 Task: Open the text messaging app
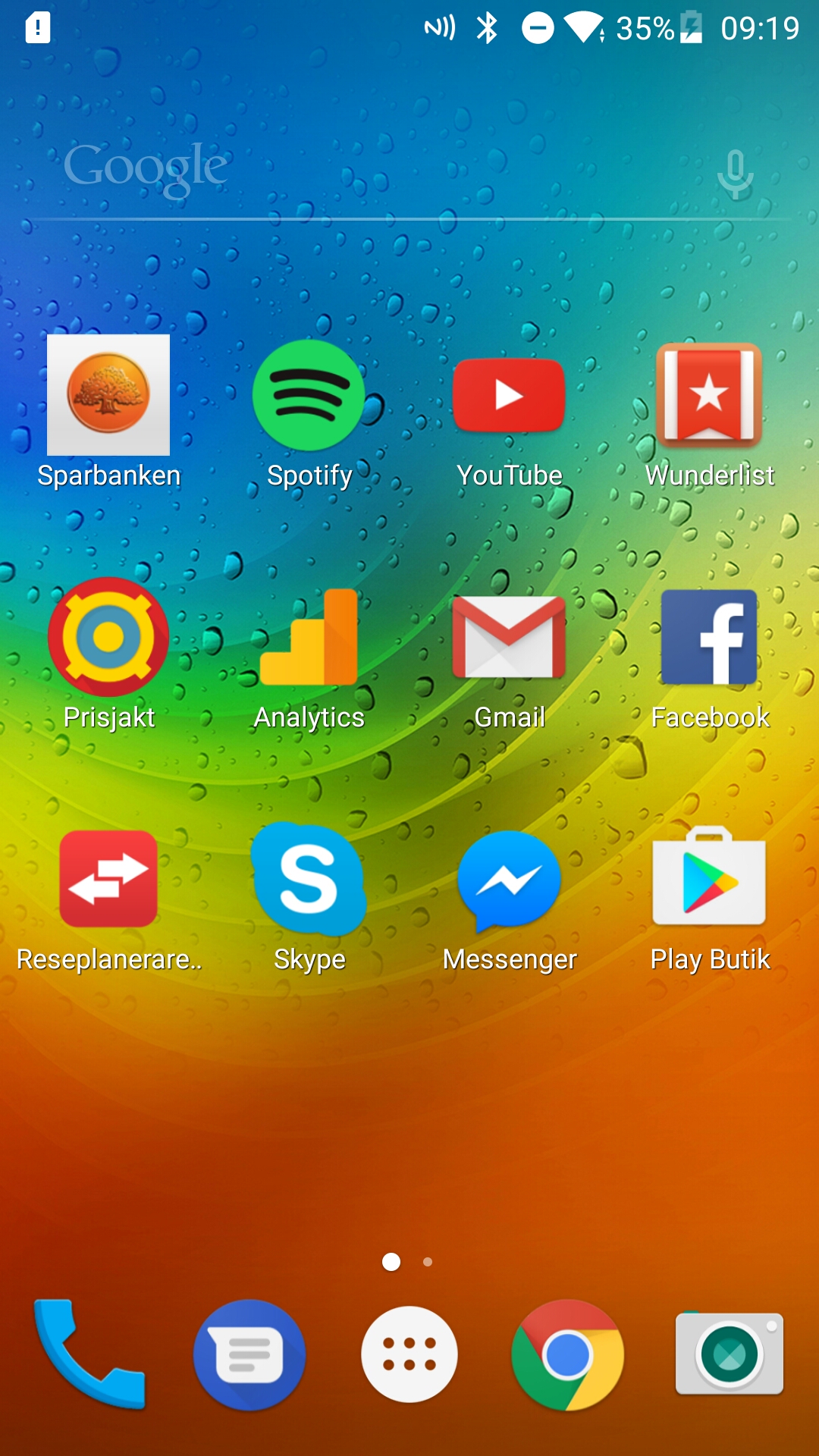click(249, 1354)
